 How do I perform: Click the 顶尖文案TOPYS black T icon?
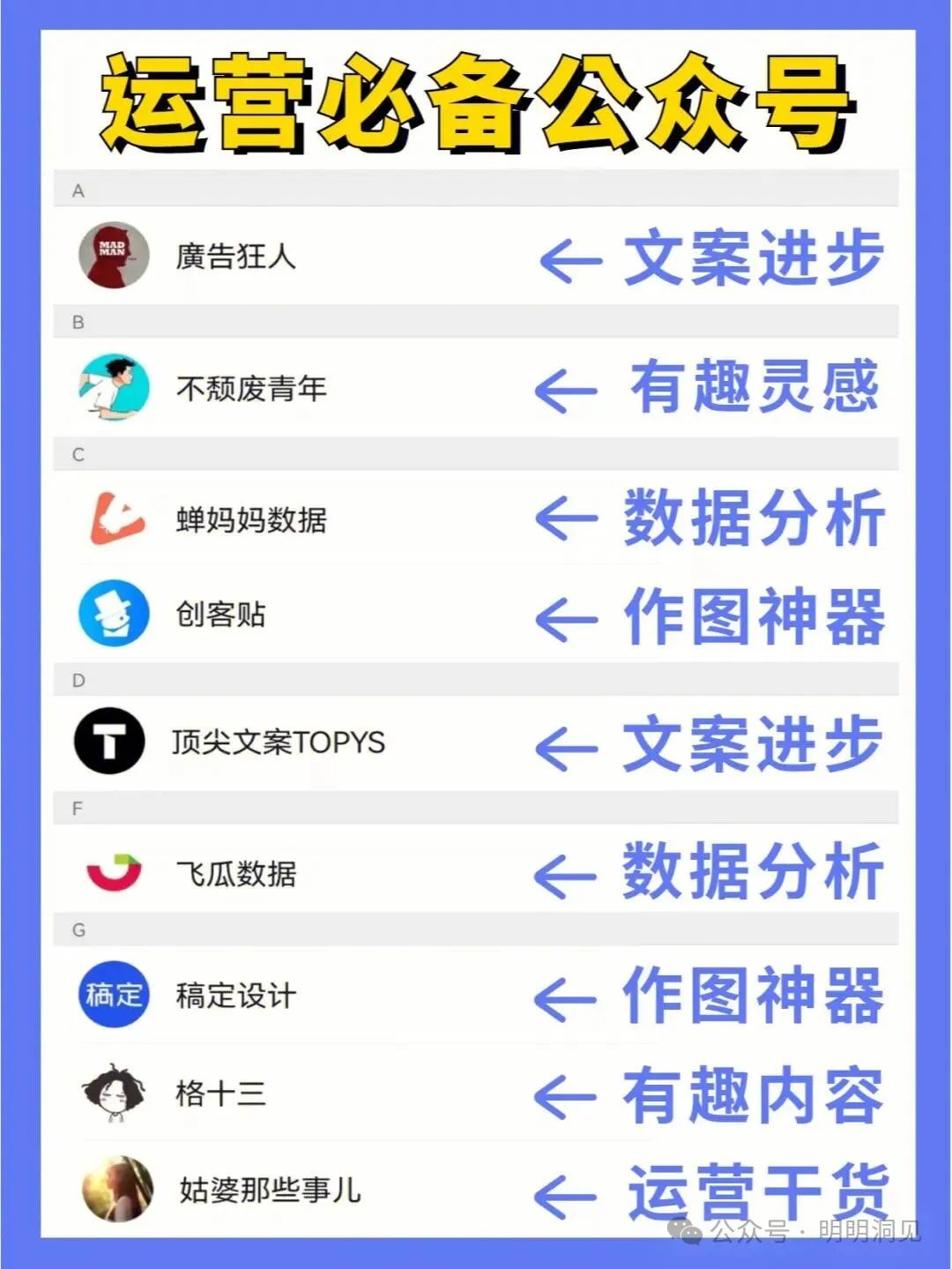click(x=112, y=742)
